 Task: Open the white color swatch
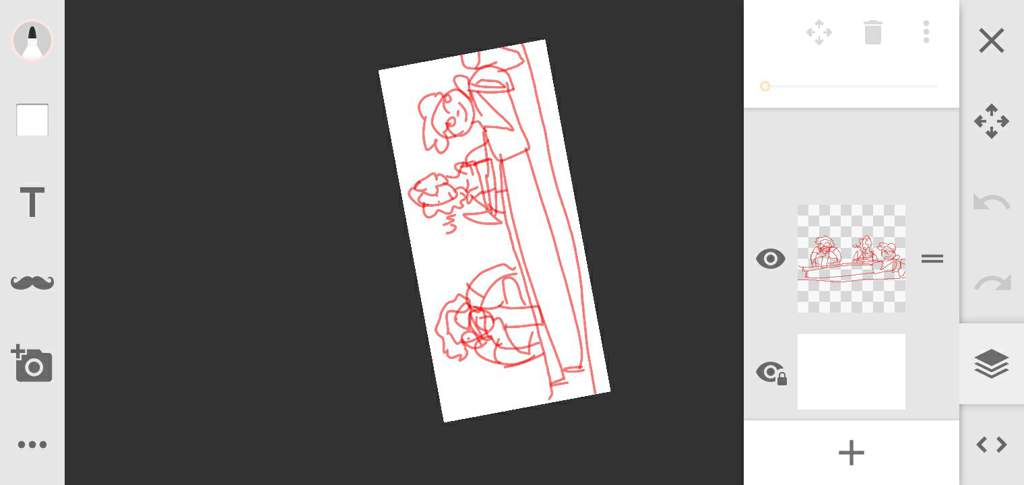(x=32, y=120)
